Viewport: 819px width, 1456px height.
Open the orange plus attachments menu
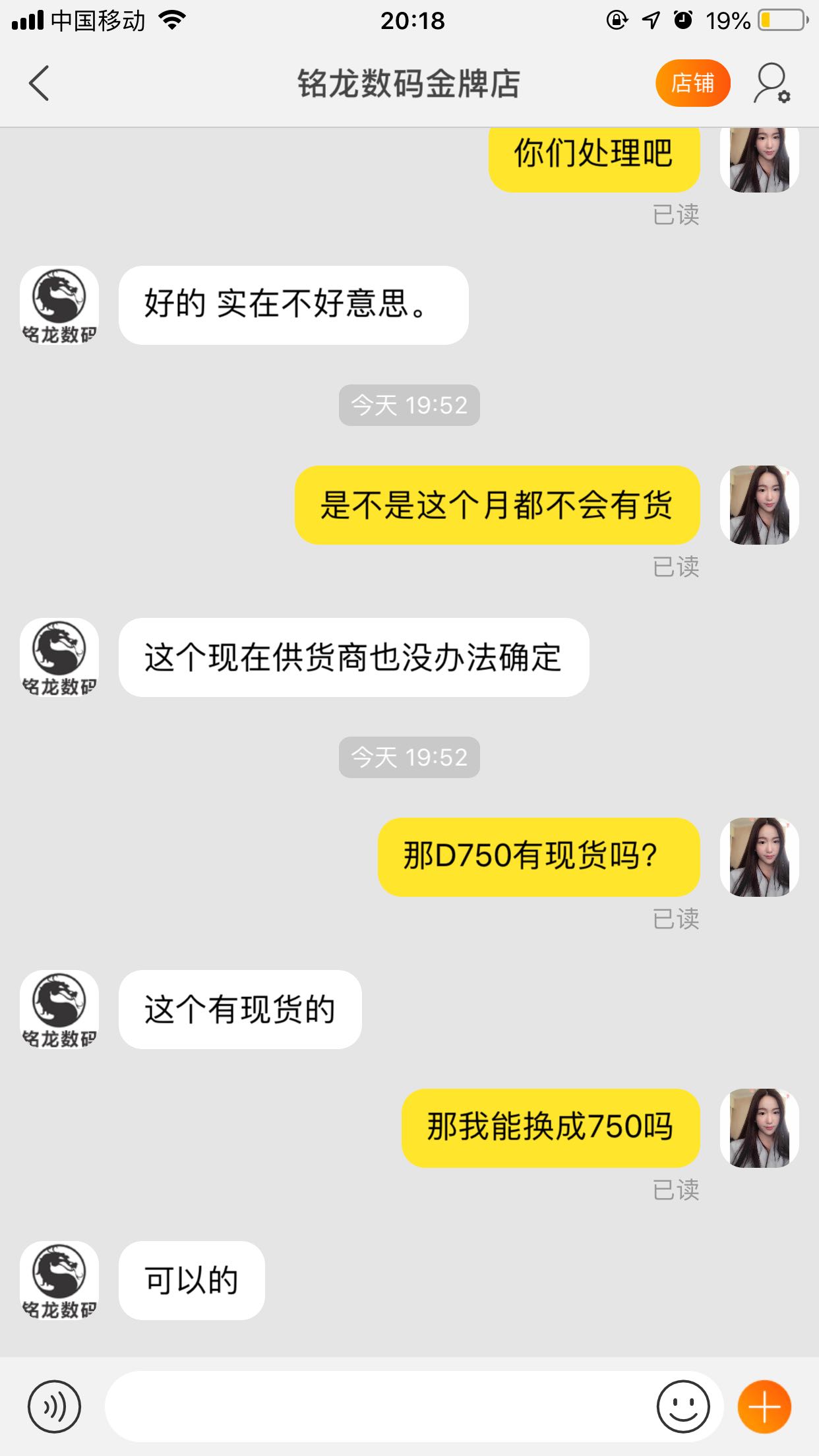click(x=764, y=1407)
